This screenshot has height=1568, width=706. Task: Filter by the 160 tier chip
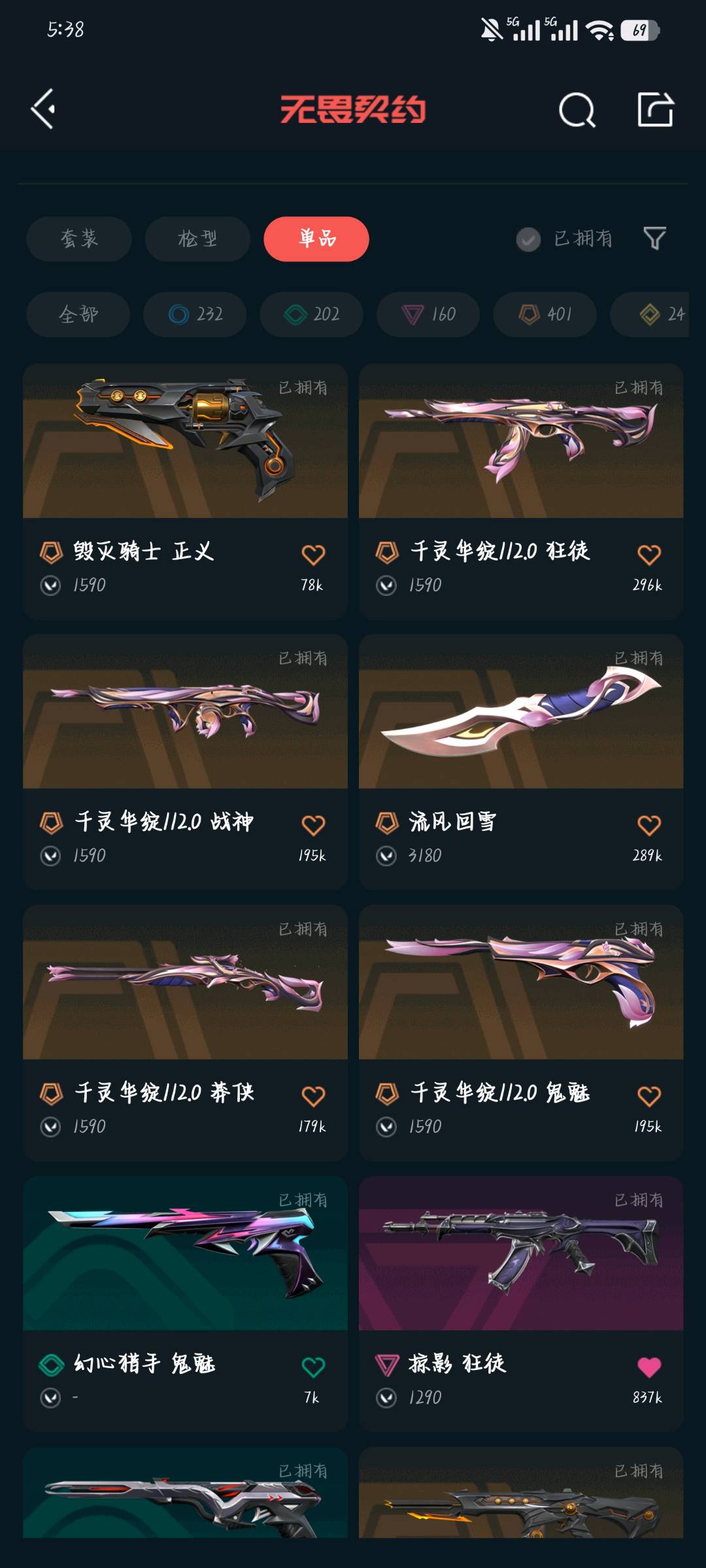point(428,314)
